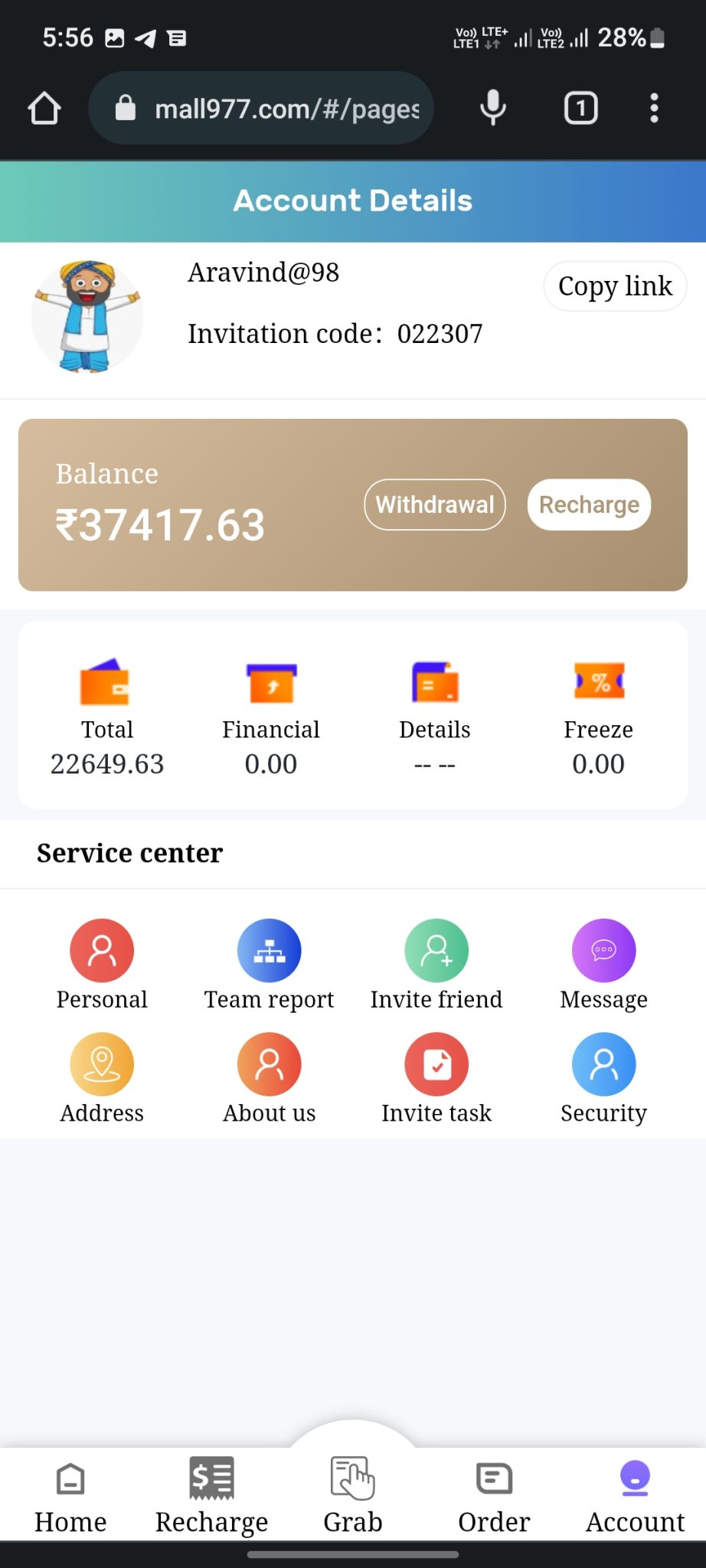Open the browser overflow menu
This screenshot has height=1568, width=706.
coord(654,109)
